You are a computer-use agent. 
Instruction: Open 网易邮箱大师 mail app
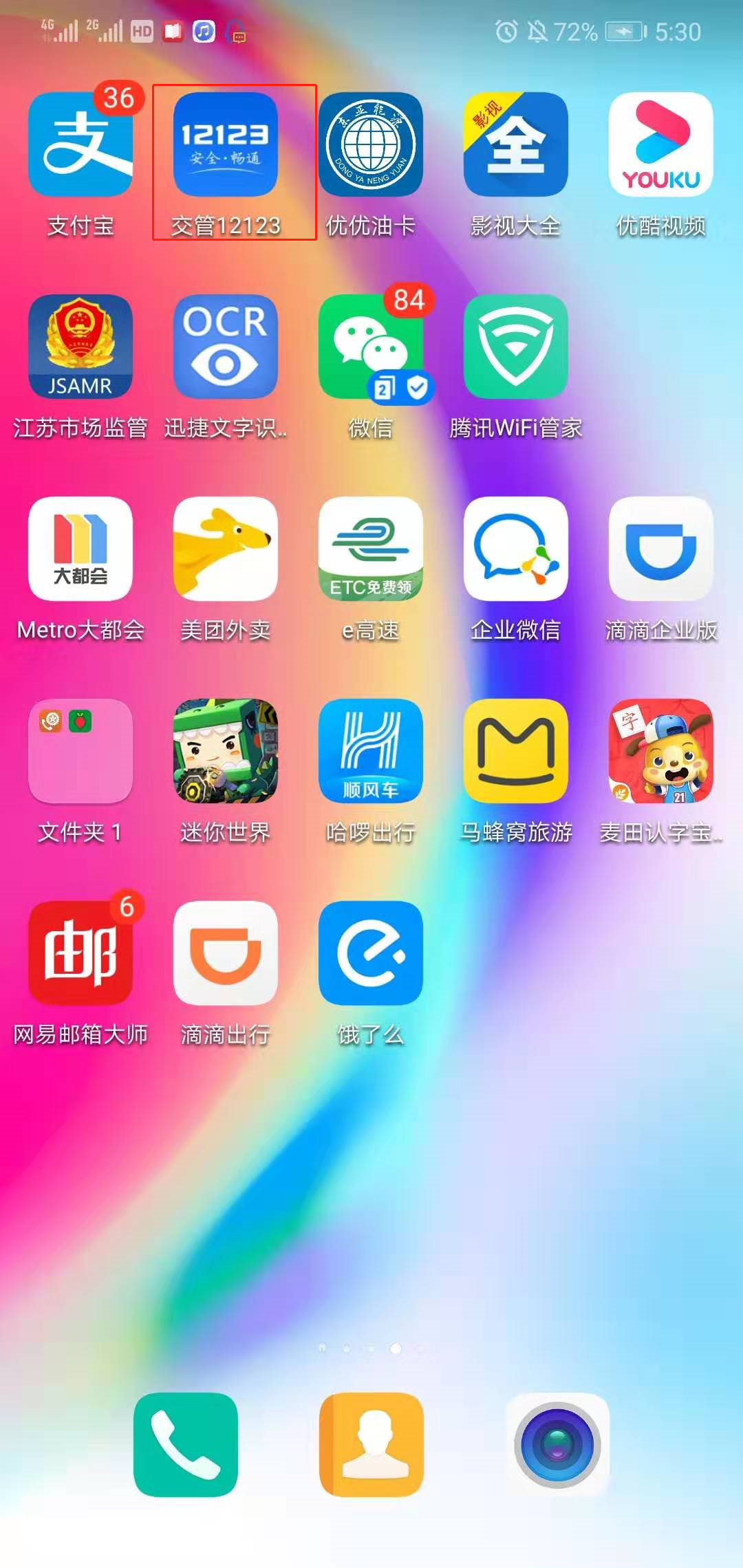click(x=80, y=954)
